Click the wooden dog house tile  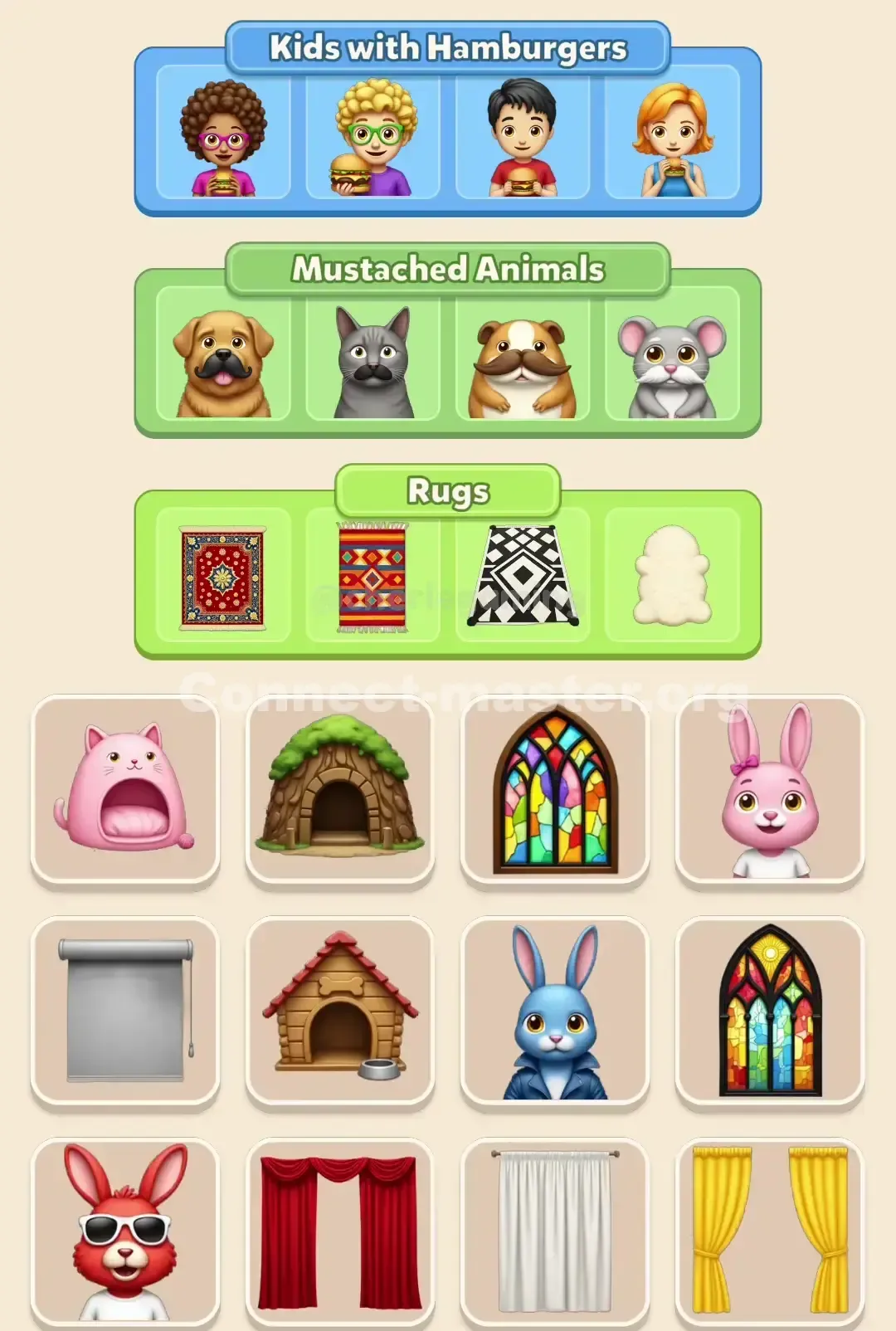point(340,1011)
